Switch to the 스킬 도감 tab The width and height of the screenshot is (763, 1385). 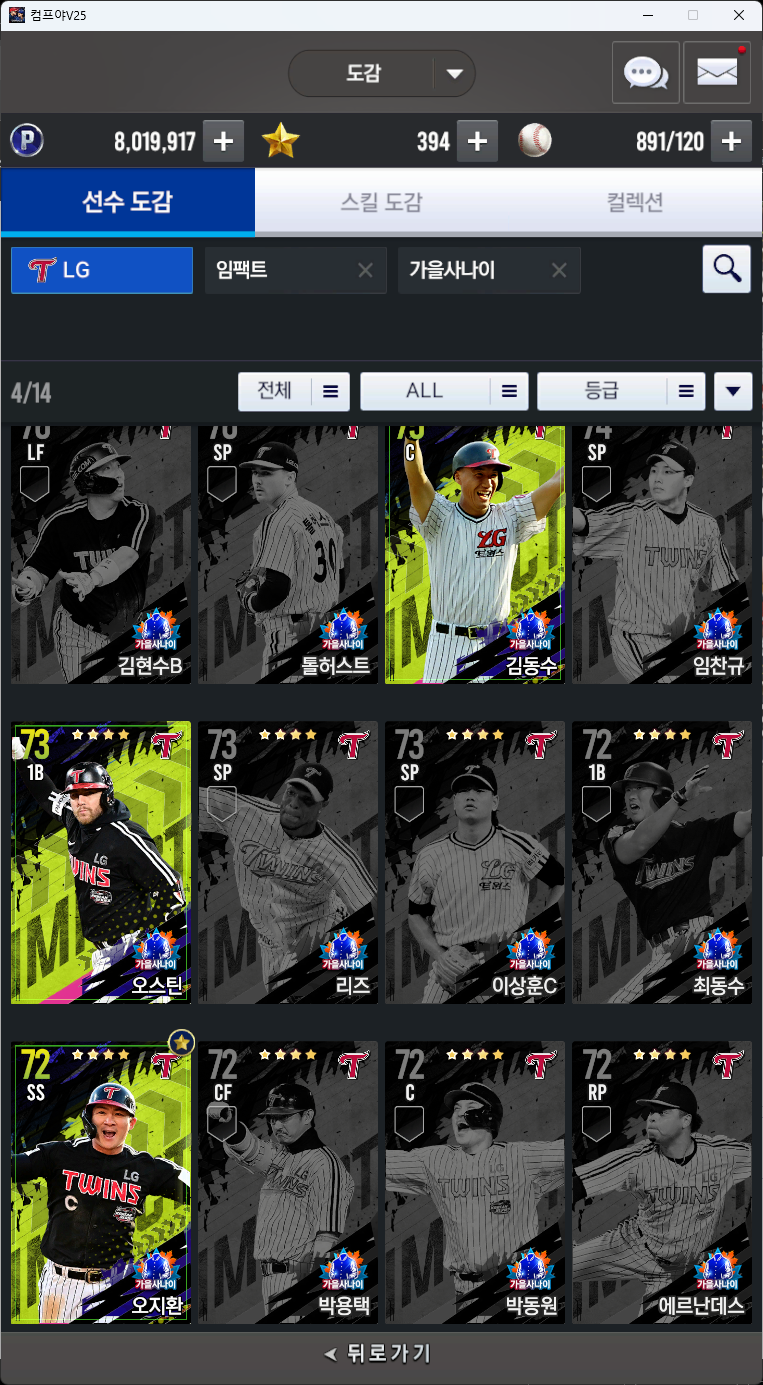[x=381, y=202]
